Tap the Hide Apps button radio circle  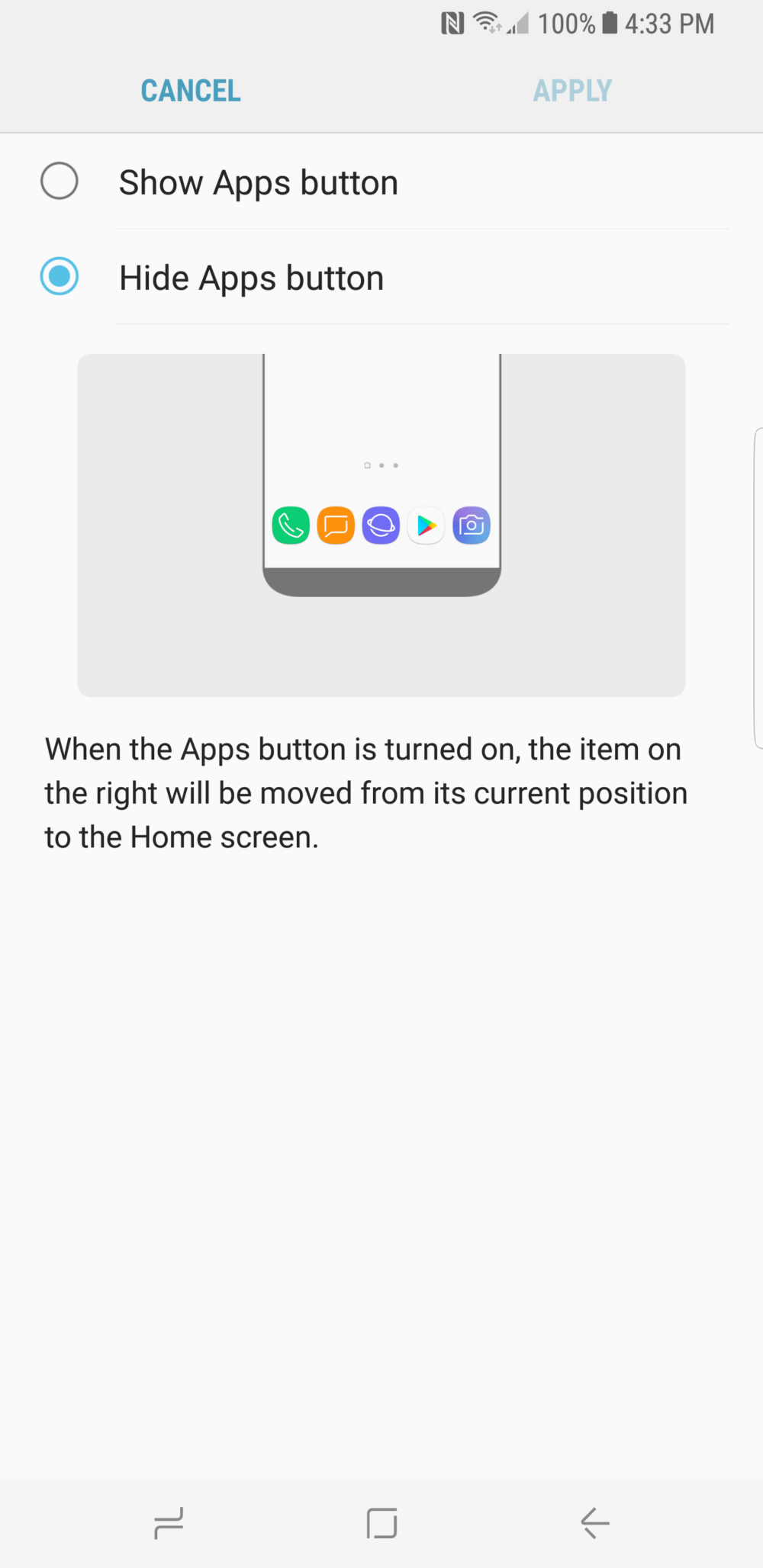[60, 277]
